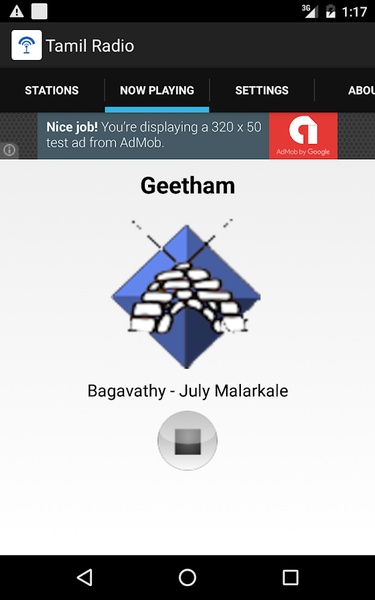Go back using the system back button
The height and width of the screenshot is (600, 375).
[x=85, y=577]
